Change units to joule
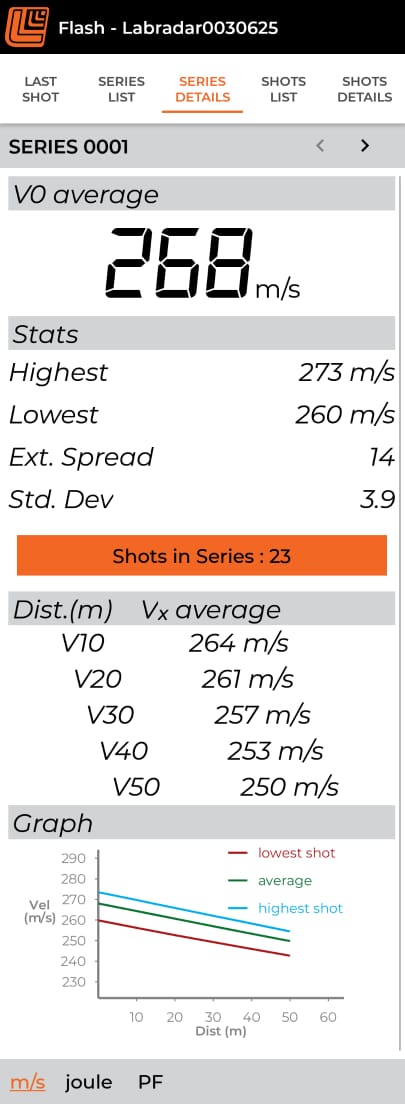 (x=89, y=1081)
